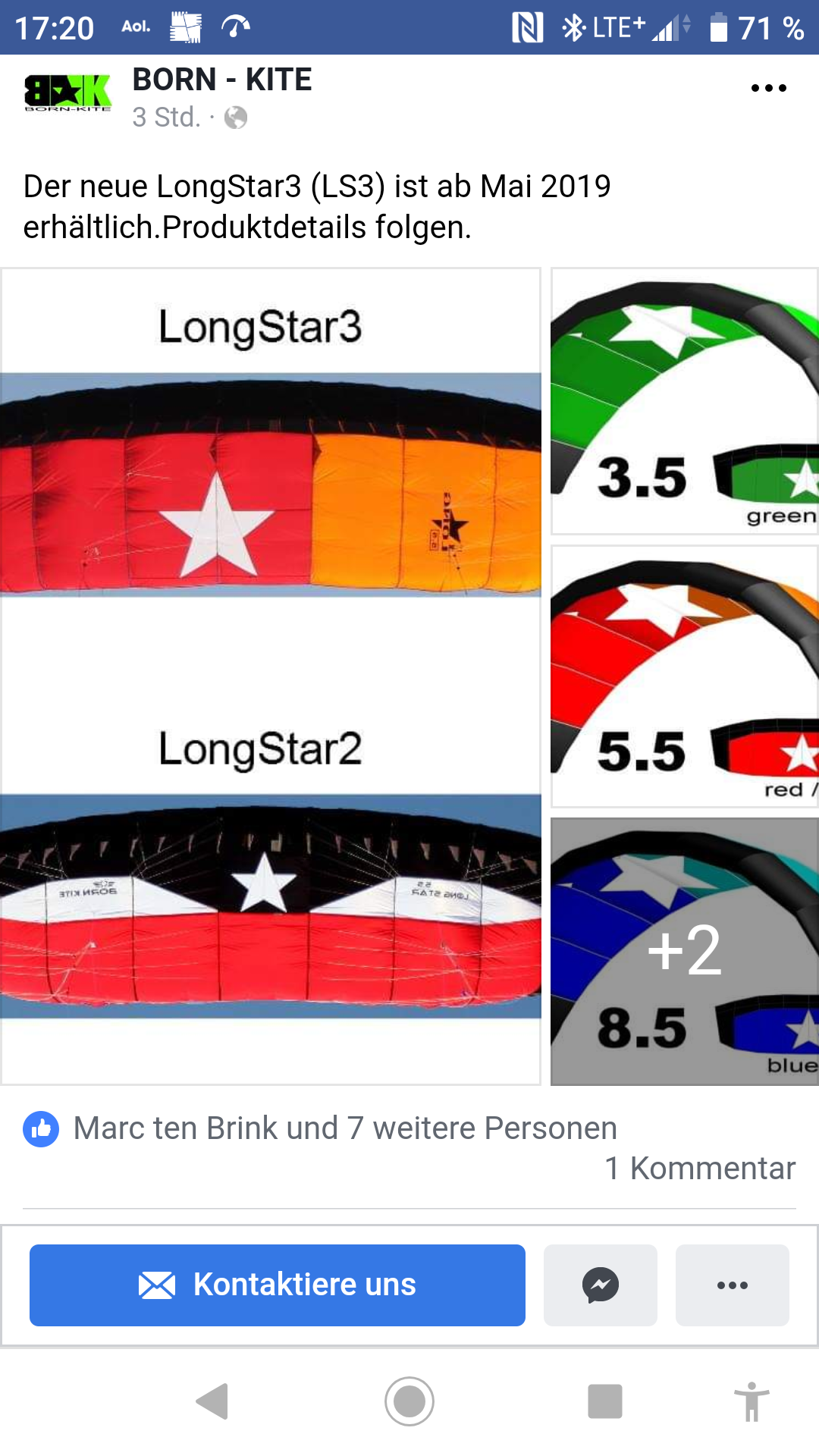Tap the BORN - KITE profile logo
The width and height of the screenshot is (819, 1456).
point(67,93)
